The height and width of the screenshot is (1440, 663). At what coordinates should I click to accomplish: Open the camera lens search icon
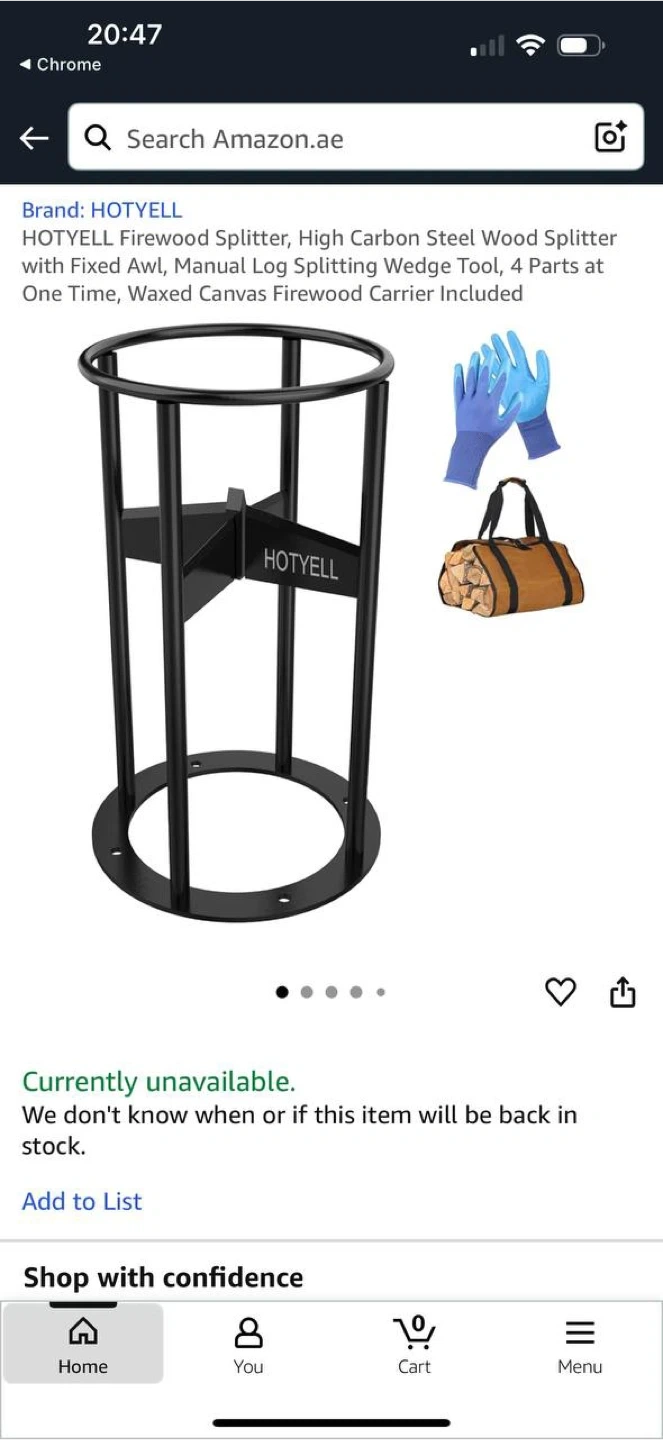pyautogui.click(x=610, y=138)
